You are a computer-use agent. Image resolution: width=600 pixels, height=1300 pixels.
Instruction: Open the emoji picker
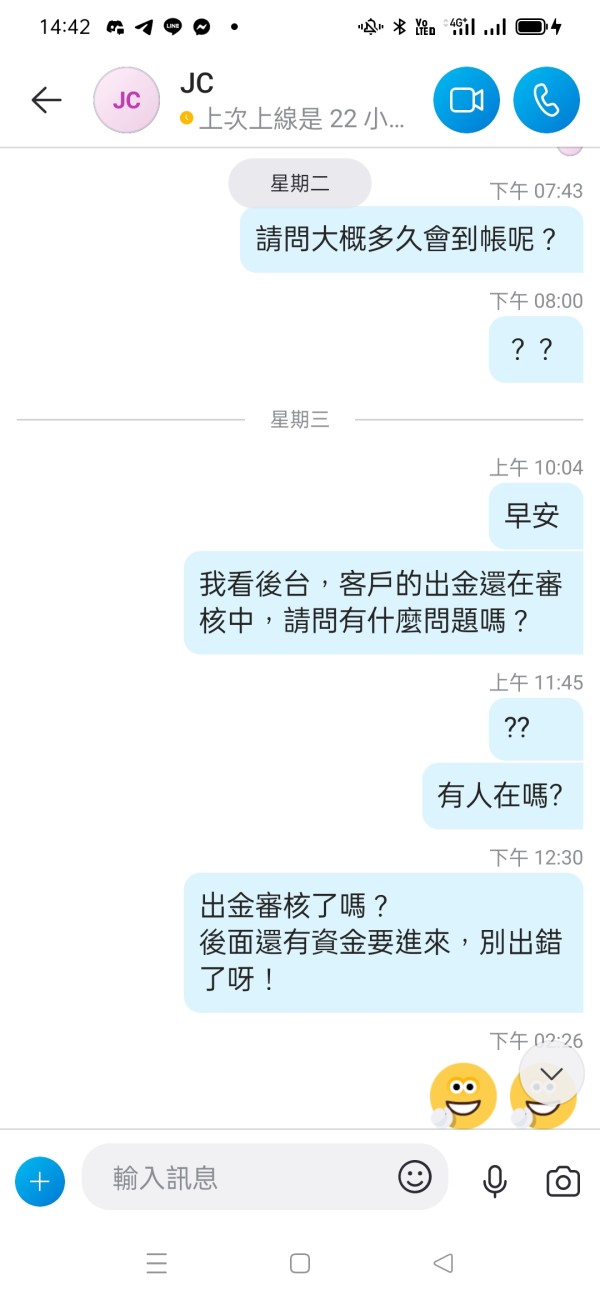click(415, 1177)
